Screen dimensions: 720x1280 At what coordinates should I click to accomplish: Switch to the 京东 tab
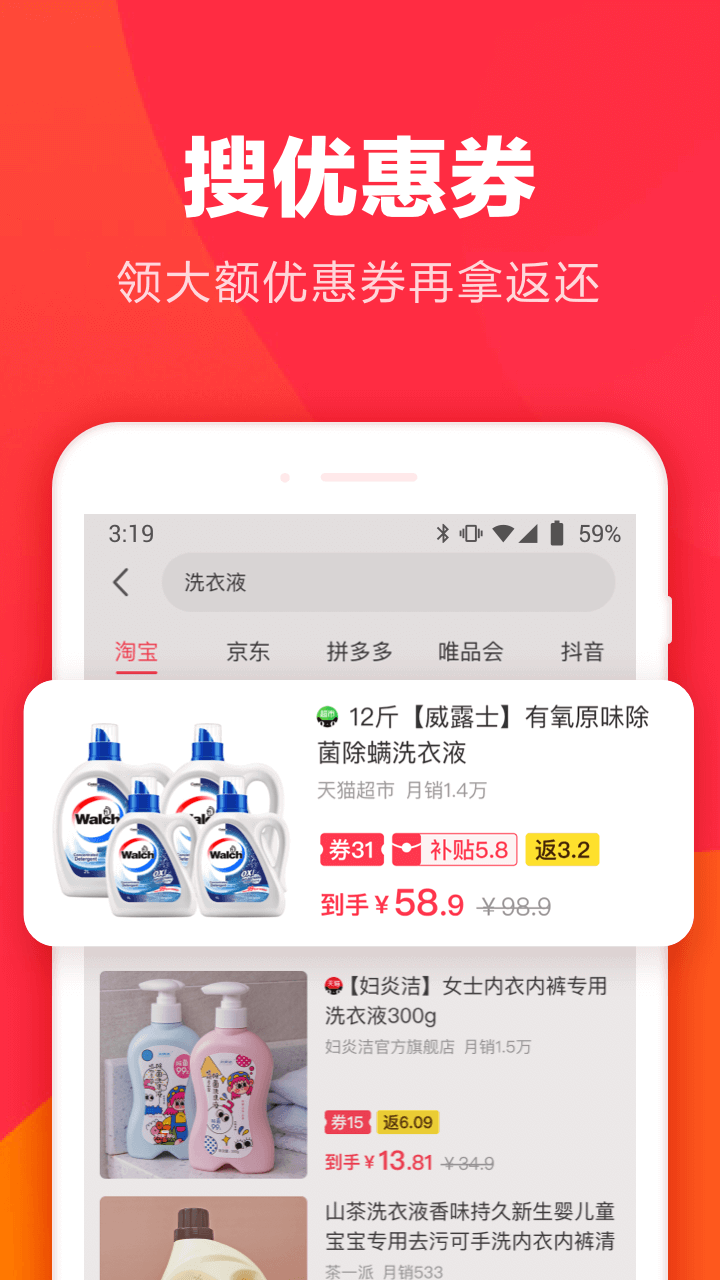[248, 651]
